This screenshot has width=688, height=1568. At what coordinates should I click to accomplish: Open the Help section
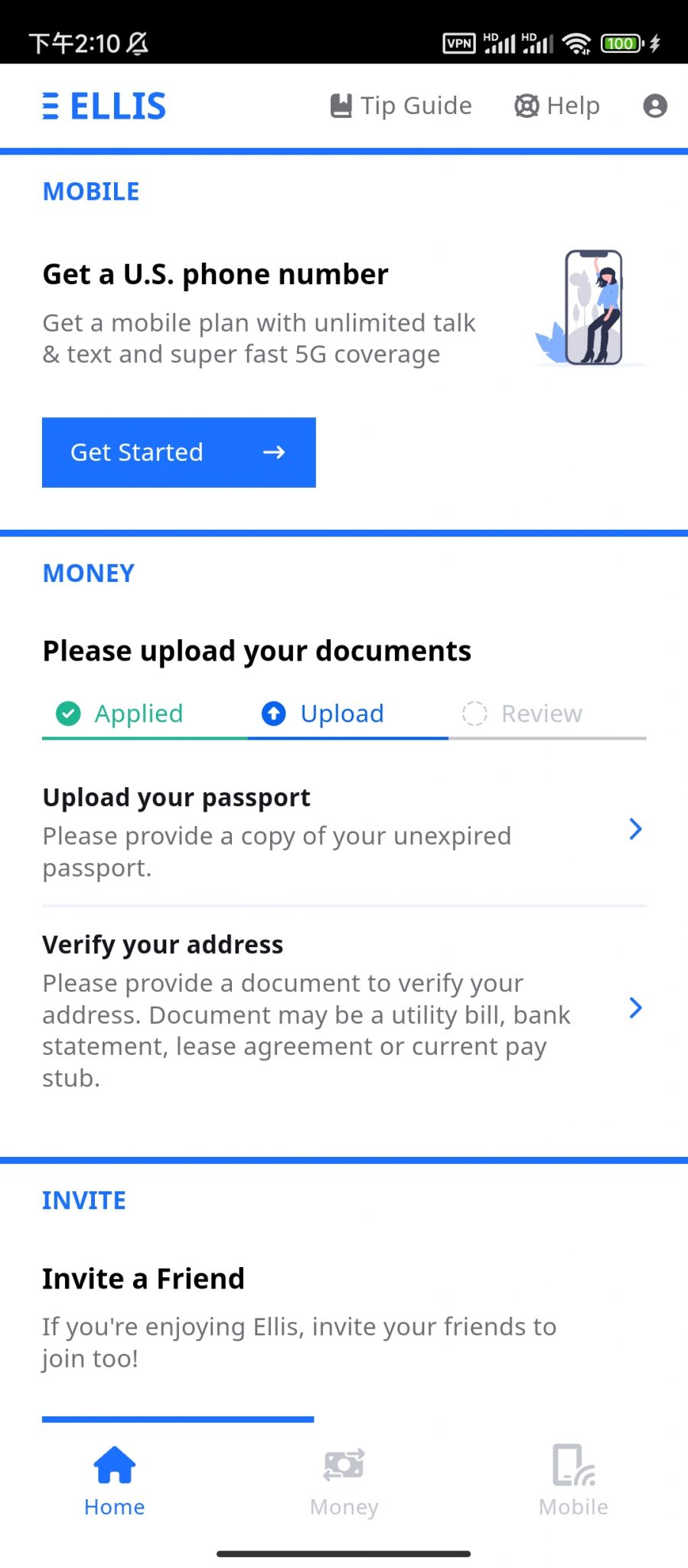pyautogui.click(x=557, y=106)
